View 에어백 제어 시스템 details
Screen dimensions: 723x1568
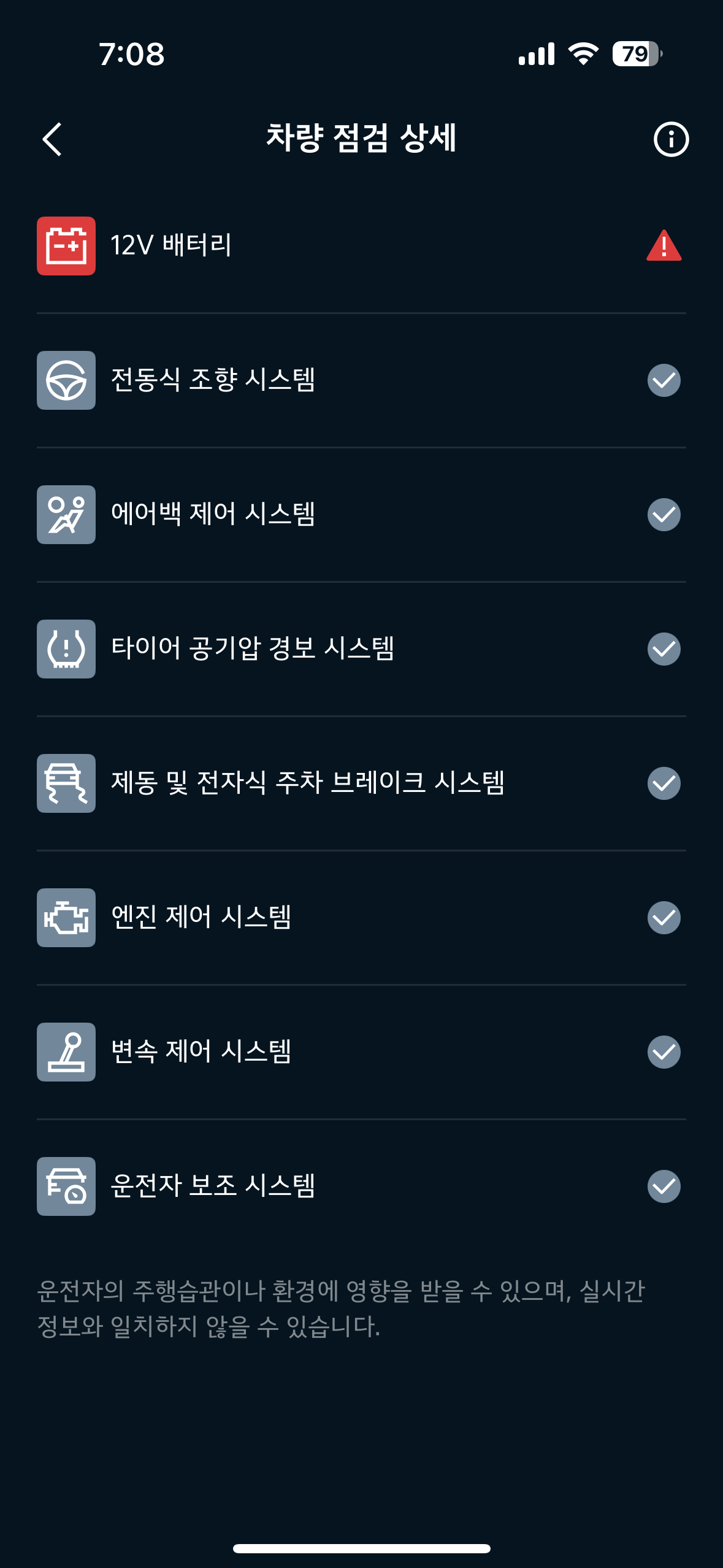[361, 515]
